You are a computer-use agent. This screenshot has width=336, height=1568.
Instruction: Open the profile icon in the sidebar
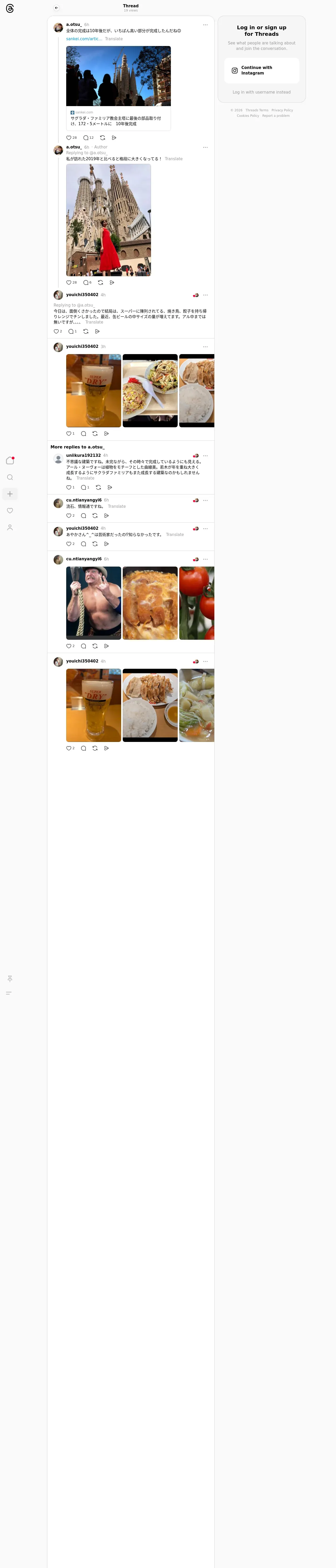(10, 528)
